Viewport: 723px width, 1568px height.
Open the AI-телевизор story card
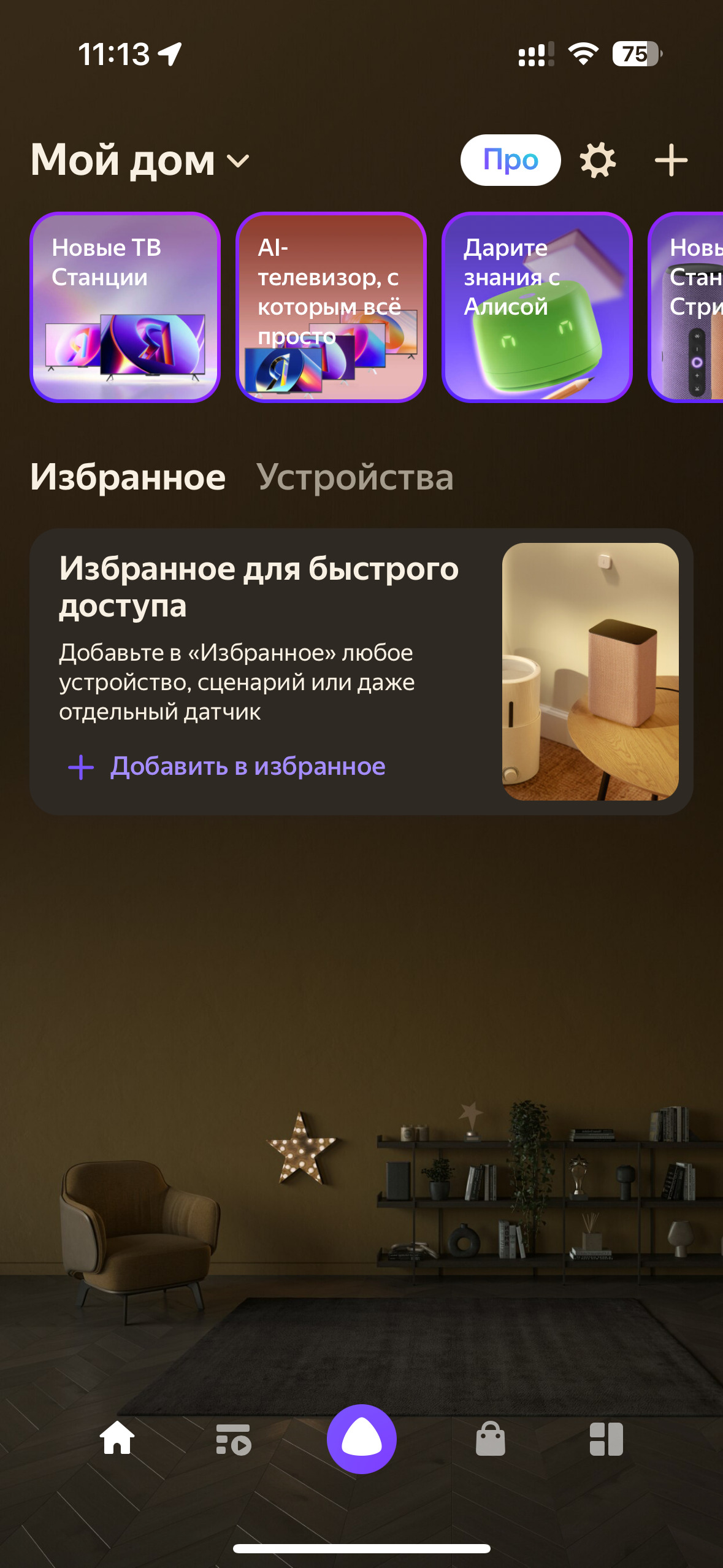coord(331,307)
